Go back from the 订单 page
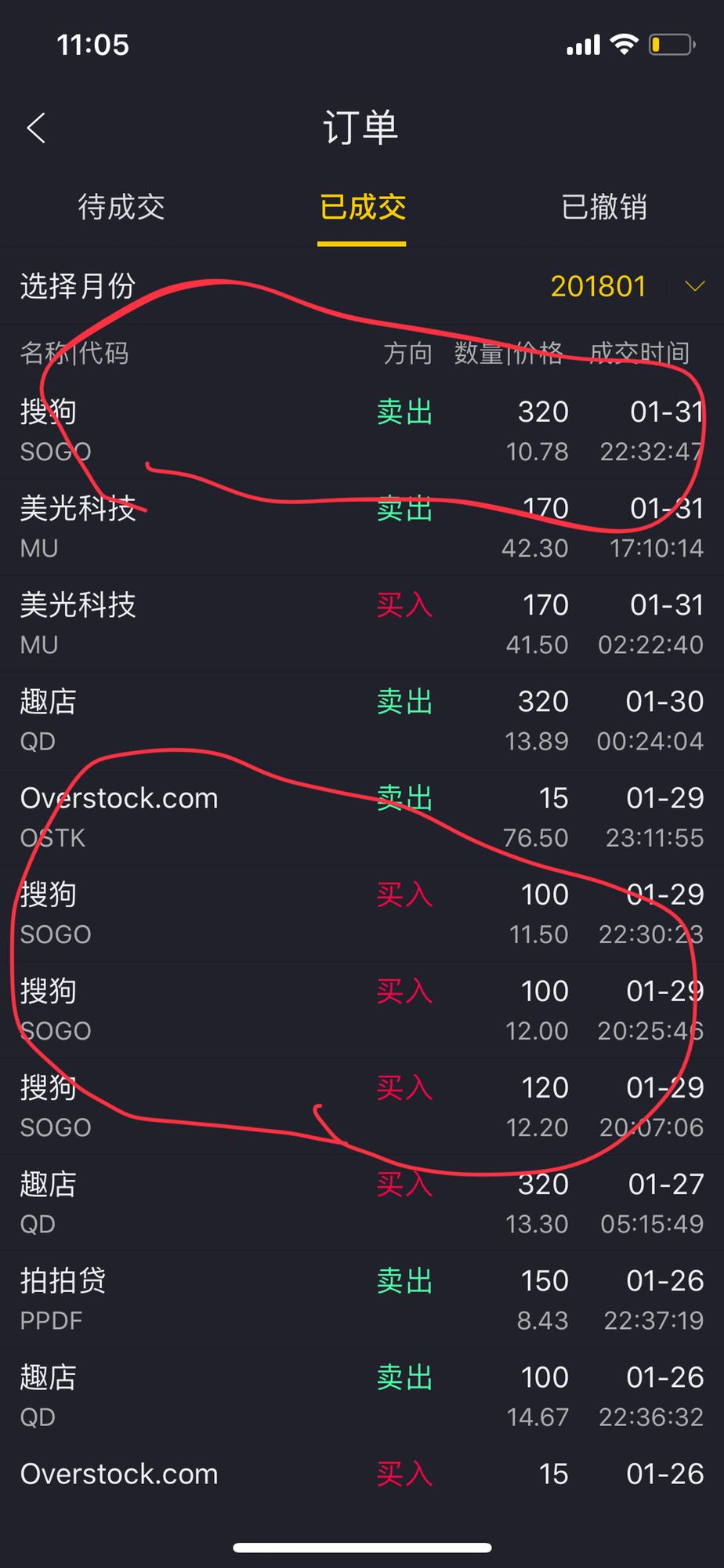 (36, 128)
